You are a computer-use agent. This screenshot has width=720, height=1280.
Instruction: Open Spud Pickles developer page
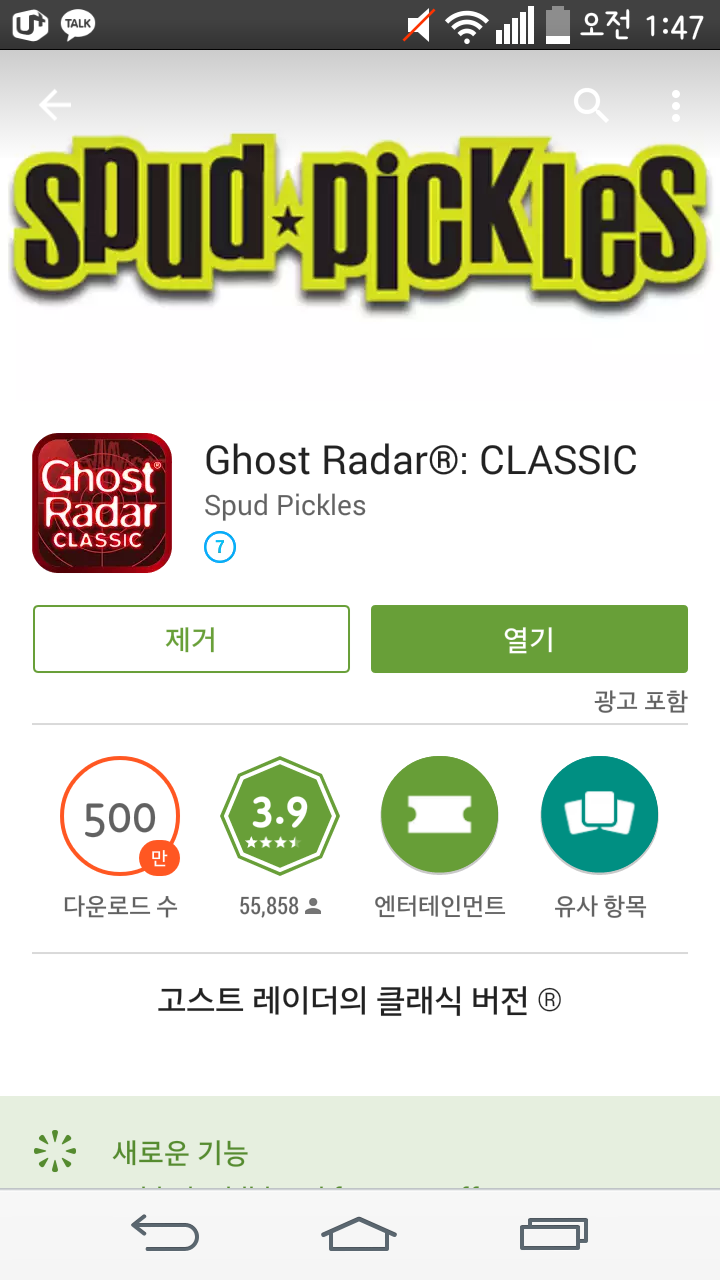pyautogui.click(x=285, y=506)
